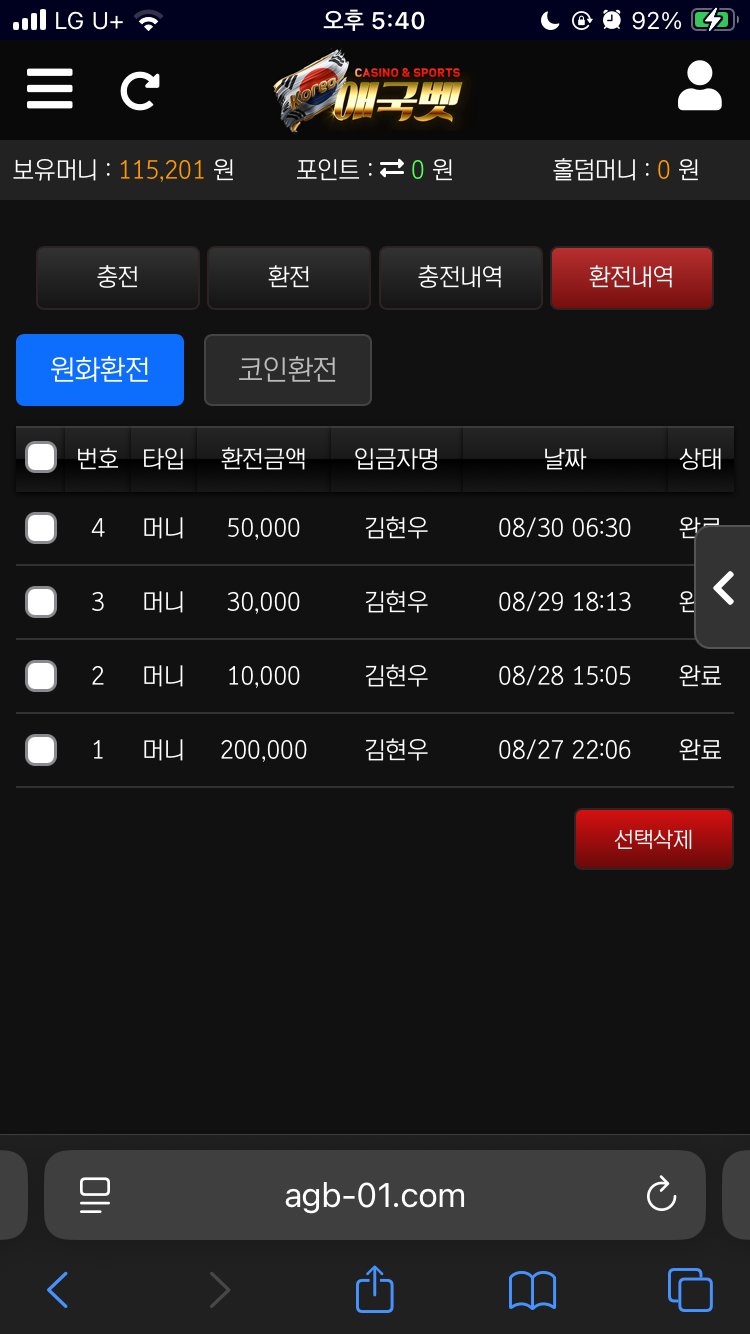The width and height of the screenshot is (750, 1334).
Task: Expand the side panel arrow handle
Action: (x=724, y=588)
